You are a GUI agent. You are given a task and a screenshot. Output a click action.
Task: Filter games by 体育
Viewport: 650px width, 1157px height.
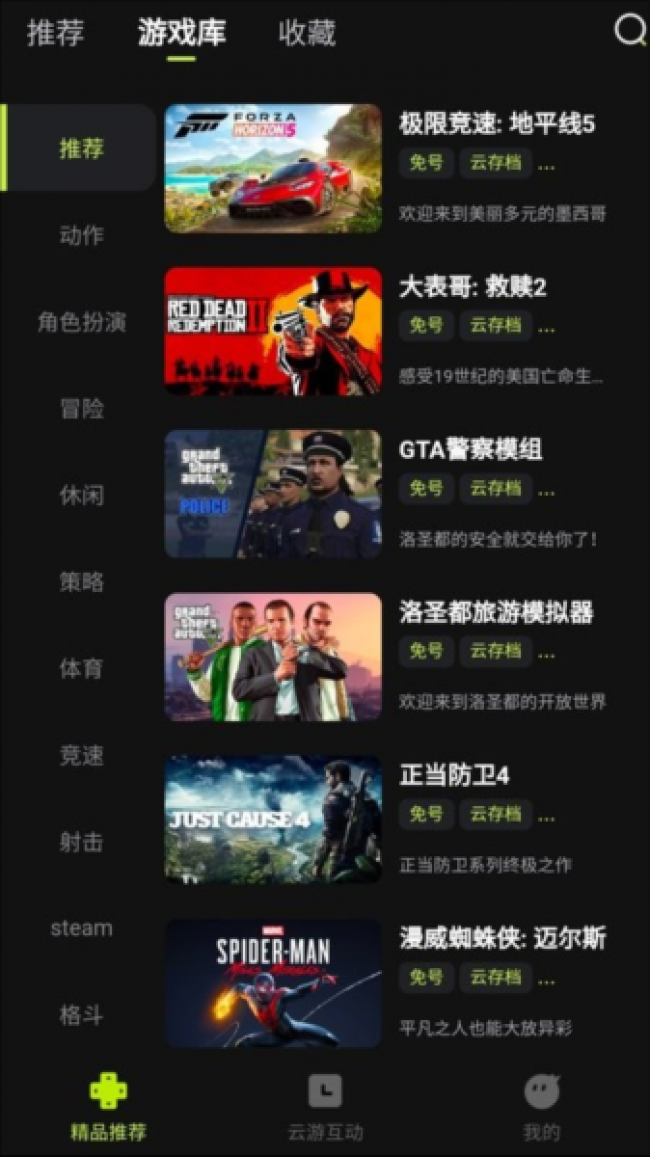point(81,668)
